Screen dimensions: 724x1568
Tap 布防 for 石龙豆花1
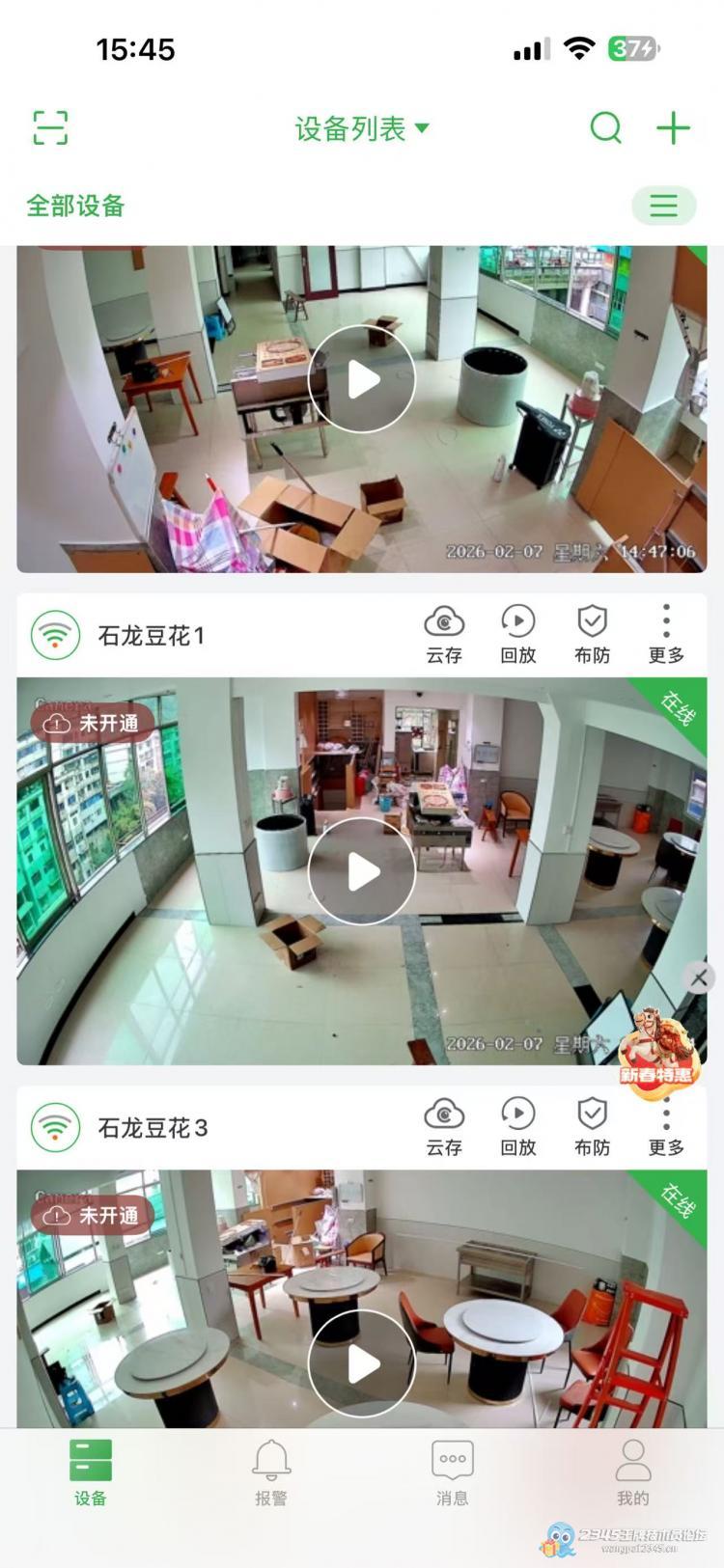pyautogui.click(x=592, y=635)
